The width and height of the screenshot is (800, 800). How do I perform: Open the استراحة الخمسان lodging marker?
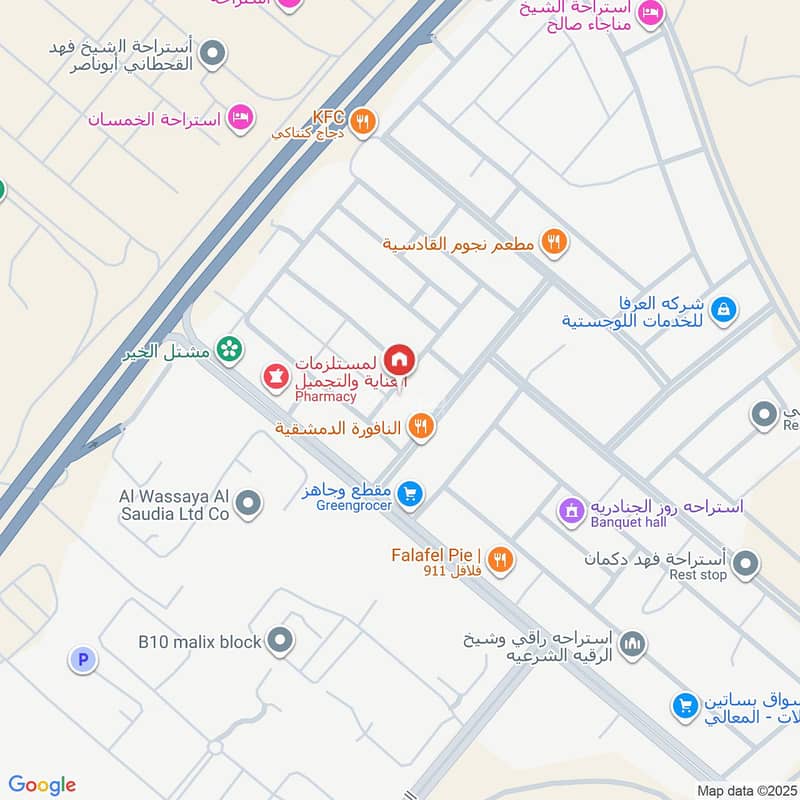(239, 119)
